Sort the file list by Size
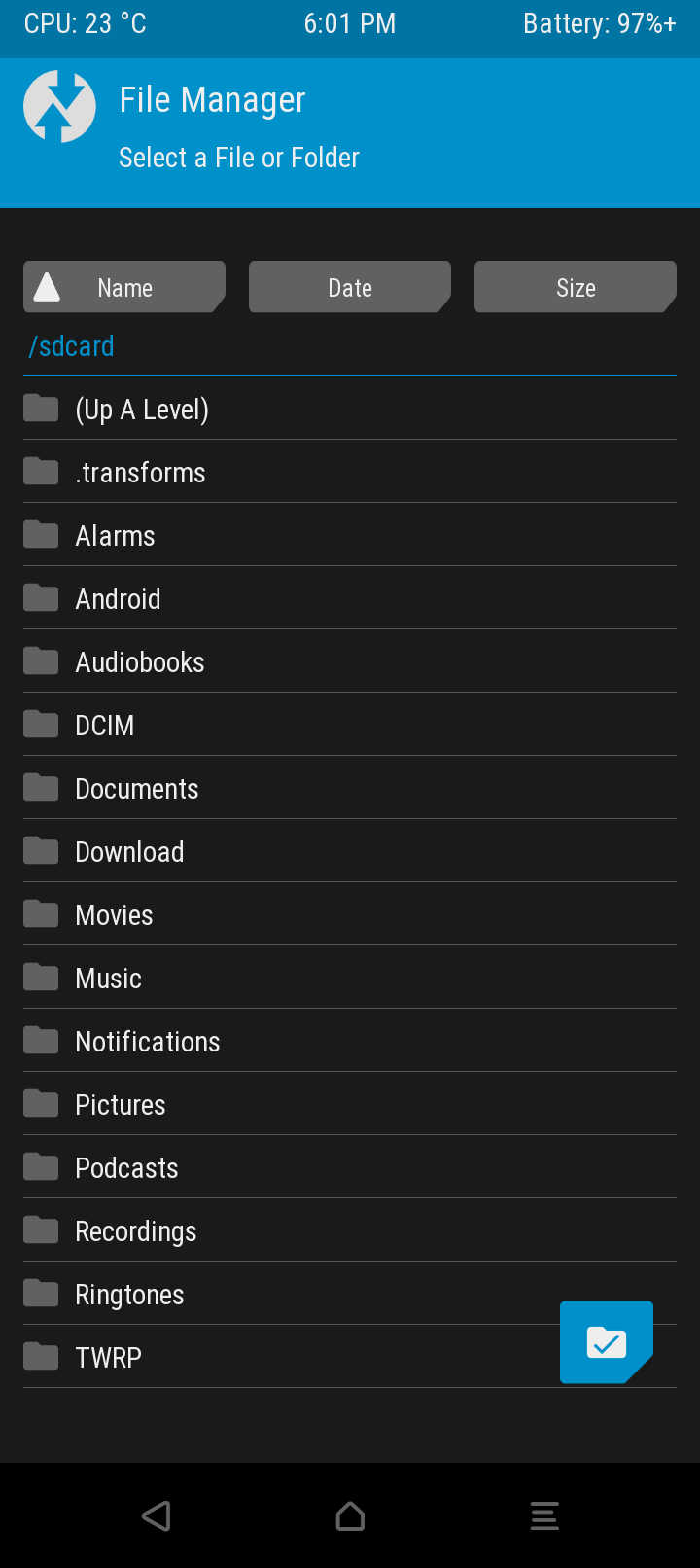 (x=576, y=287)
